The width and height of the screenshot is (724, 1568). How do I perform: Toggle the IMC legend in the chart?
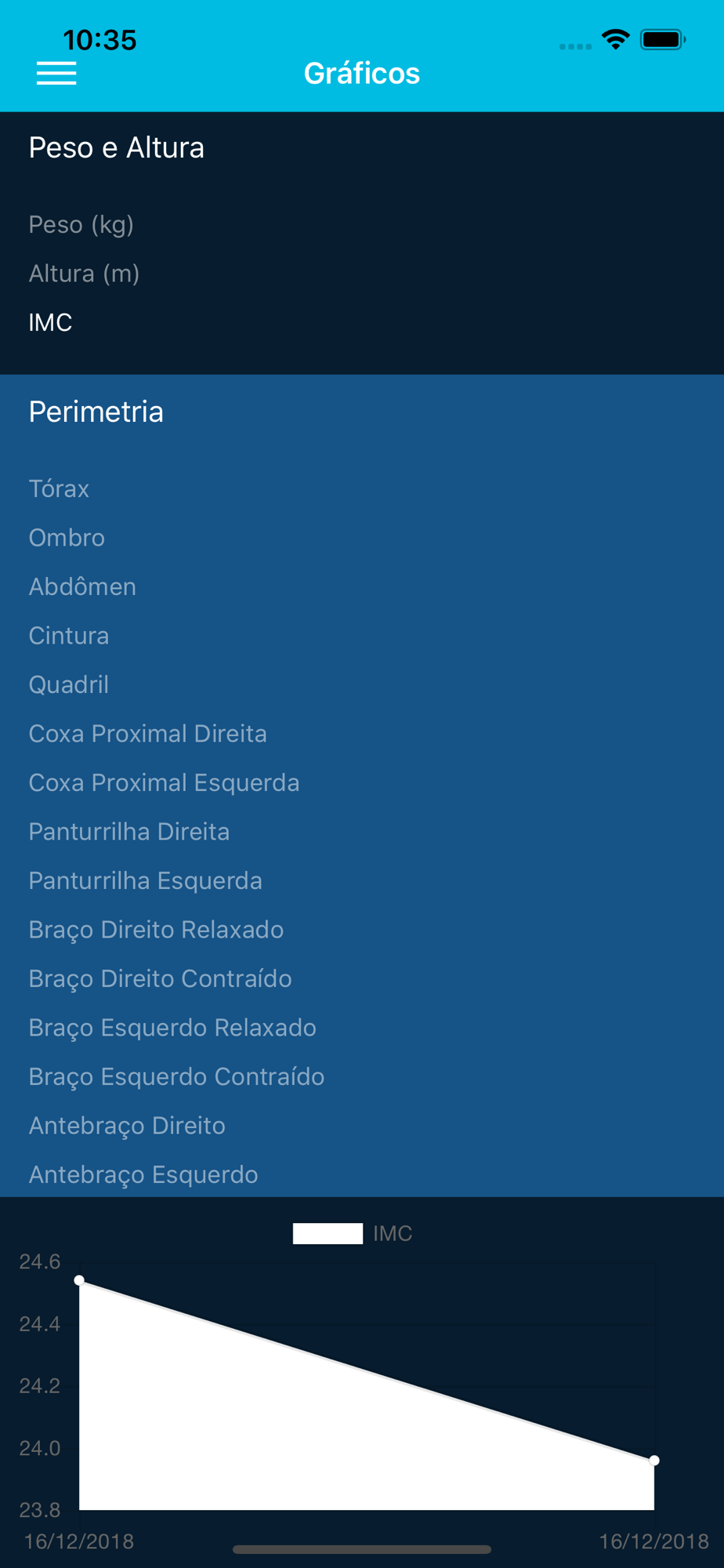tap(353, 1233)
